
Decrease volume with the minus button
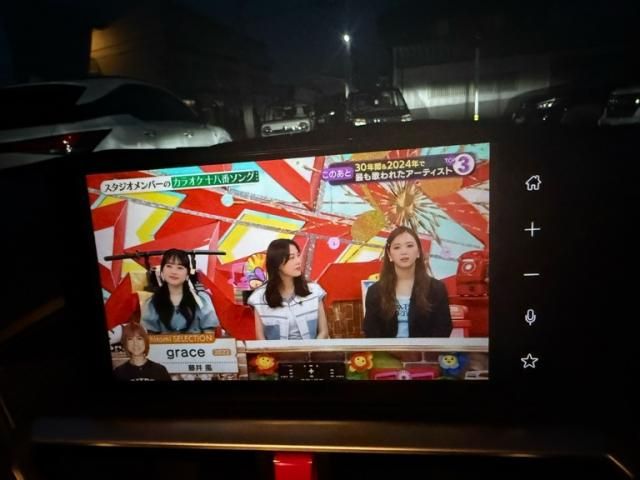531,274
